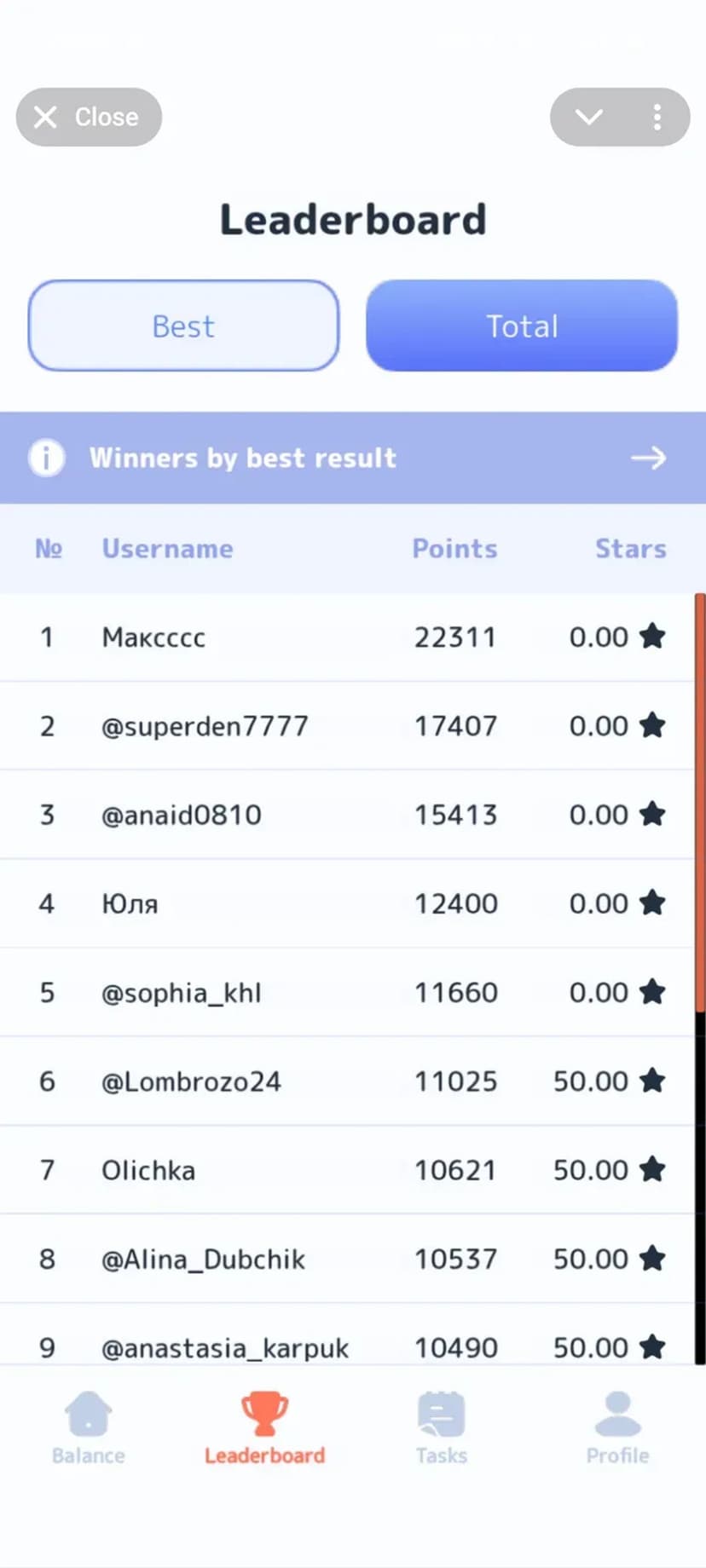Switch to the Tasks tab
This screenshot has height=1568, width=706.
coord(441,1427)
